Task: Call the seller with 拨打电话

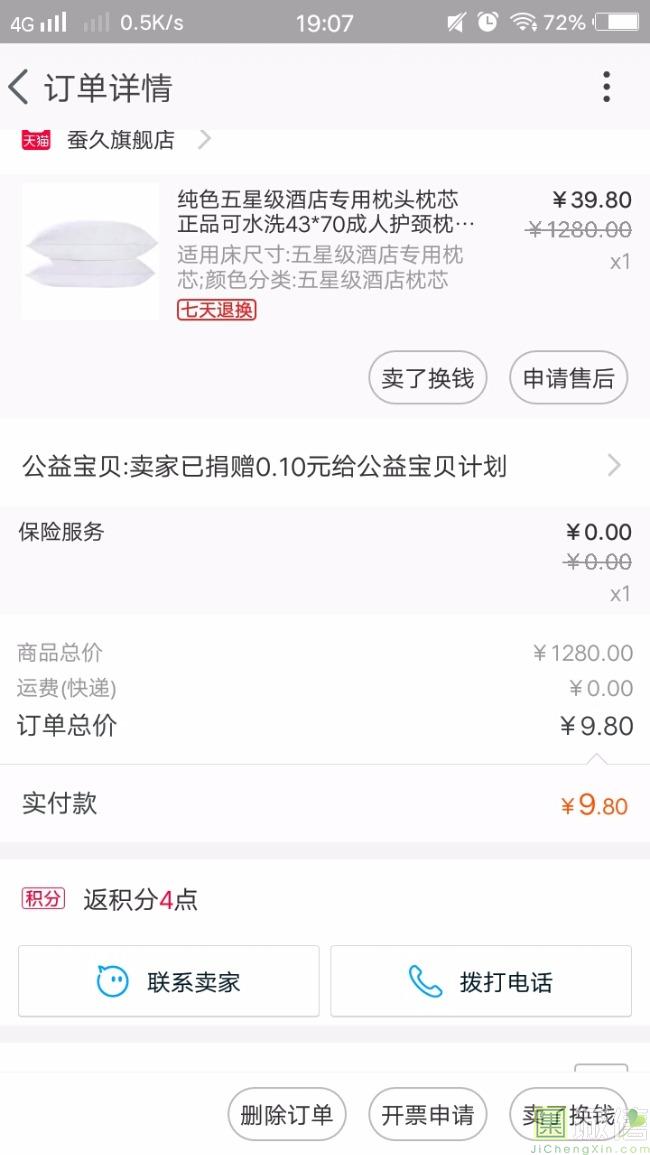Action: click(481, 981)
